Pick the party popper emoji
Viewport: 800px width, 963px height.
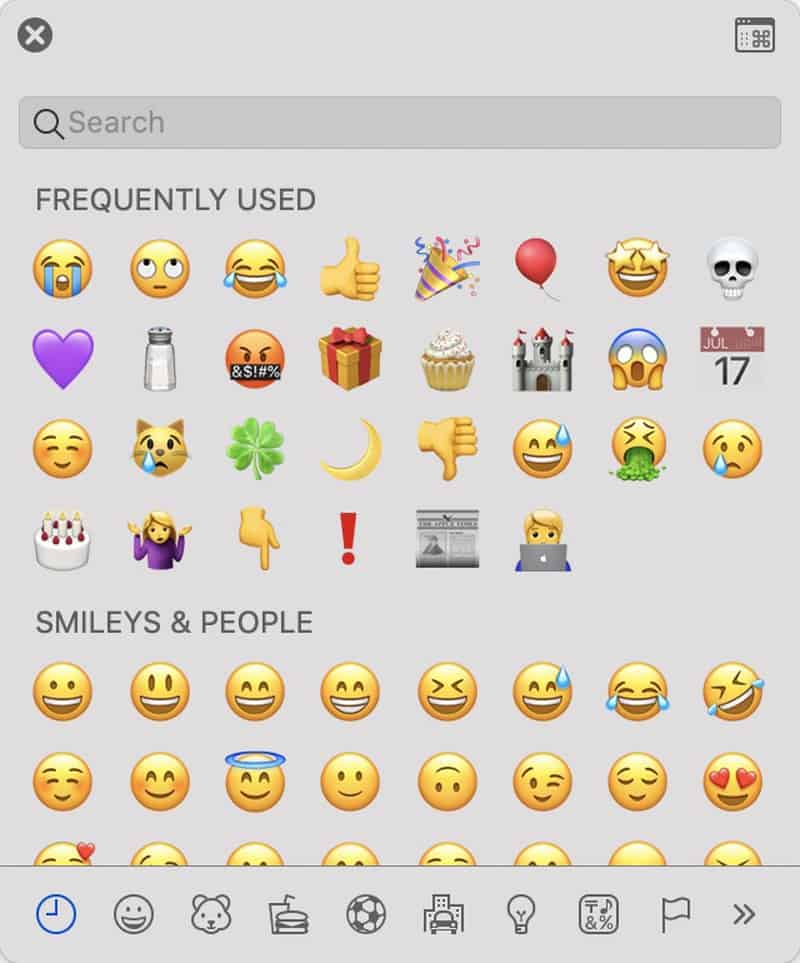[x=447, y=269]
